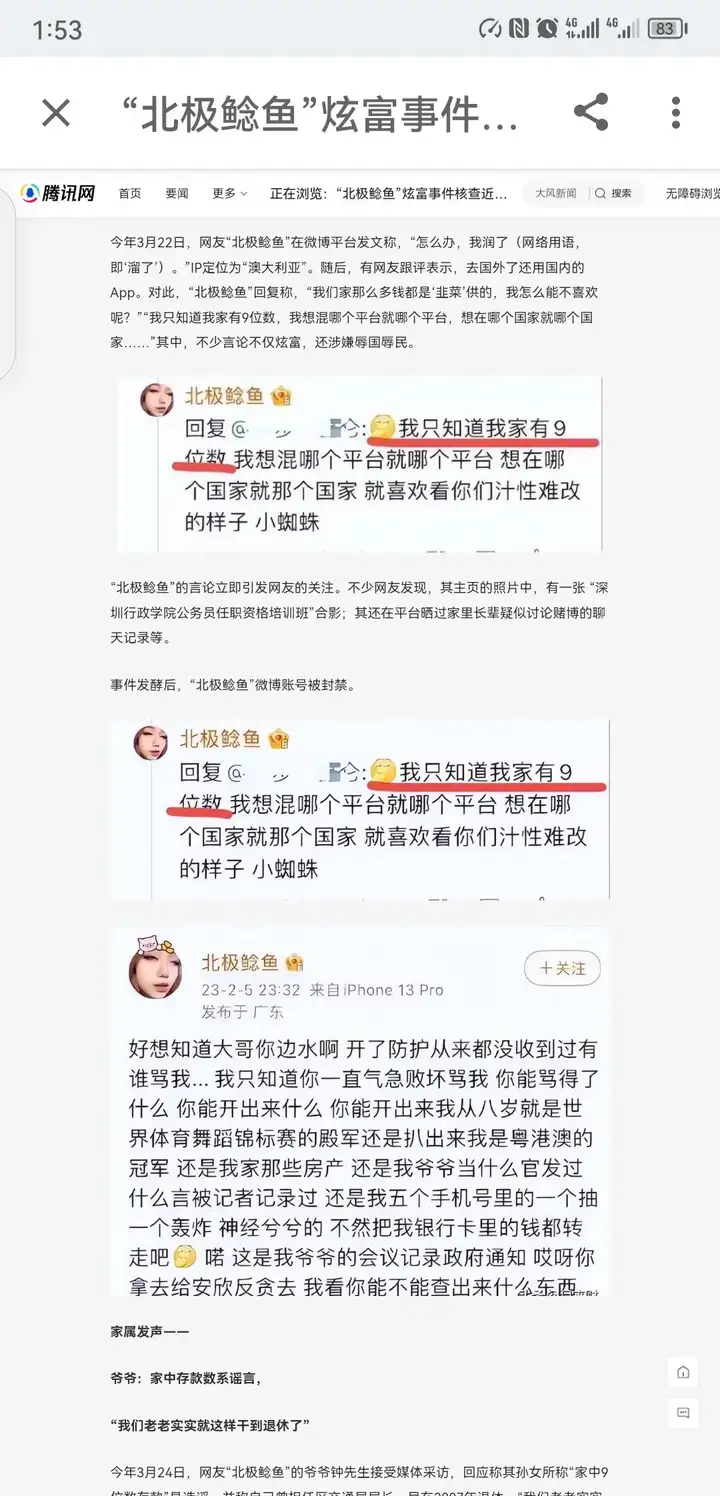Expand the 更多 dropdown
The image size is (720, 1496).
pyautogui.click(x=229, y=194)
